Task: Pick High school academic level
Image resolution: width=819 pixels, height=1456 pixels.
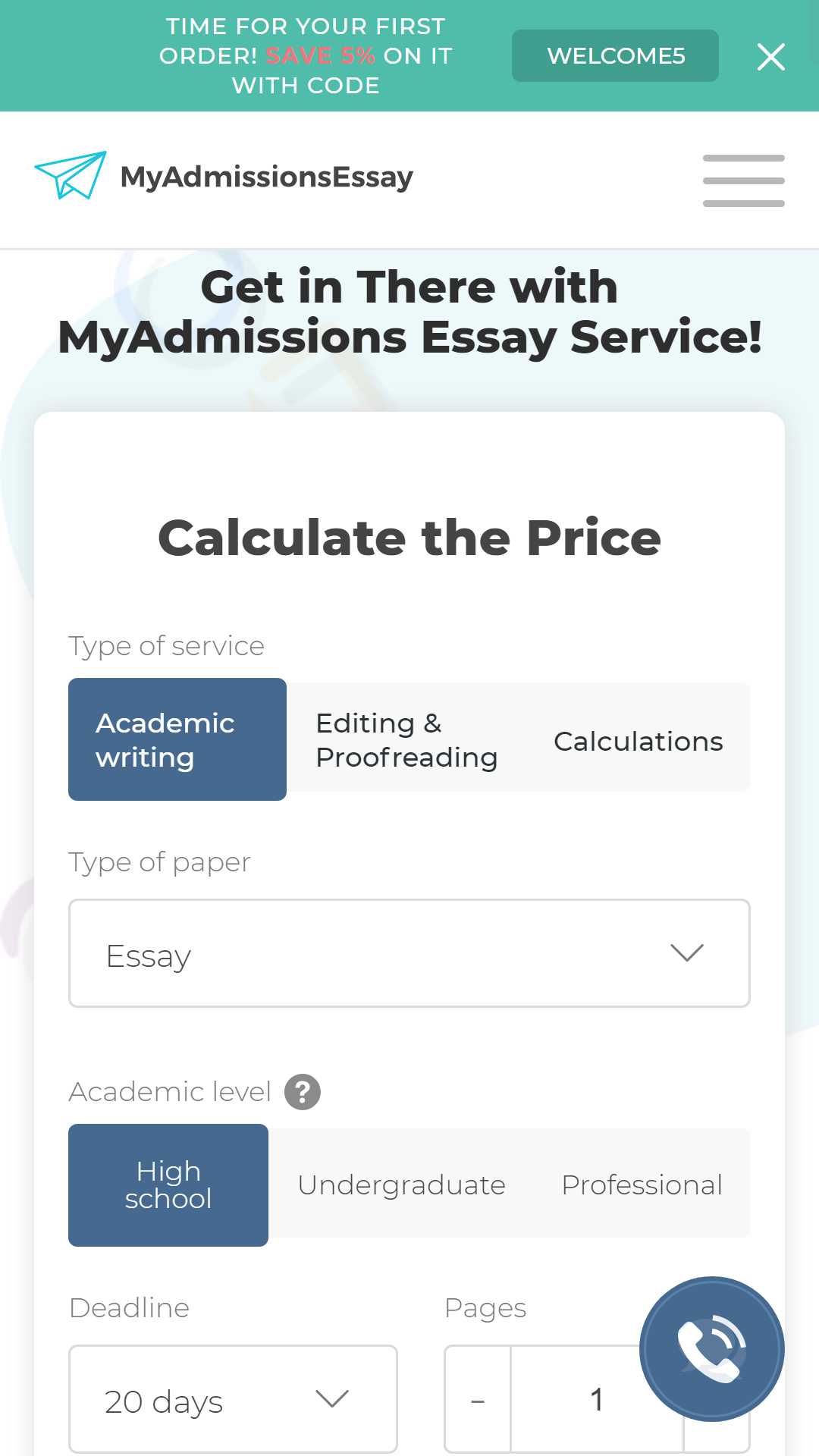Action: coord(168,1185)
